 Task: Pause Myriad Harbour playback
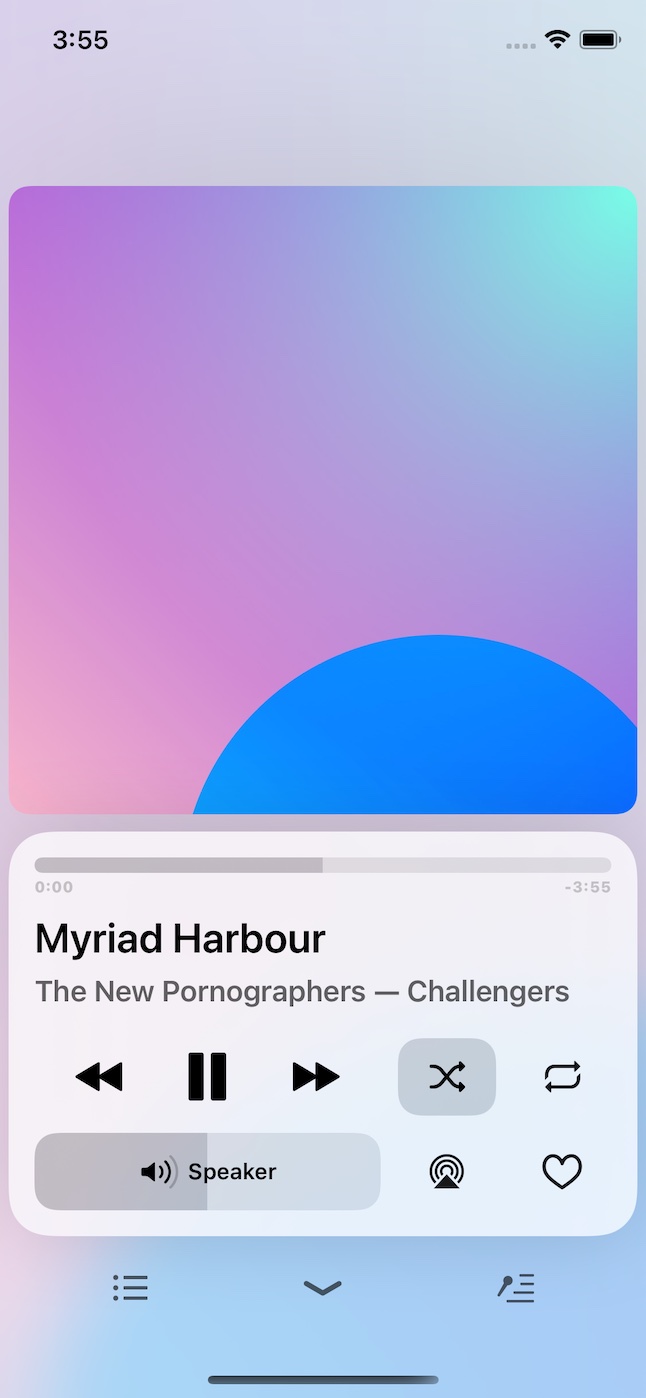(x=207, y=1077)
